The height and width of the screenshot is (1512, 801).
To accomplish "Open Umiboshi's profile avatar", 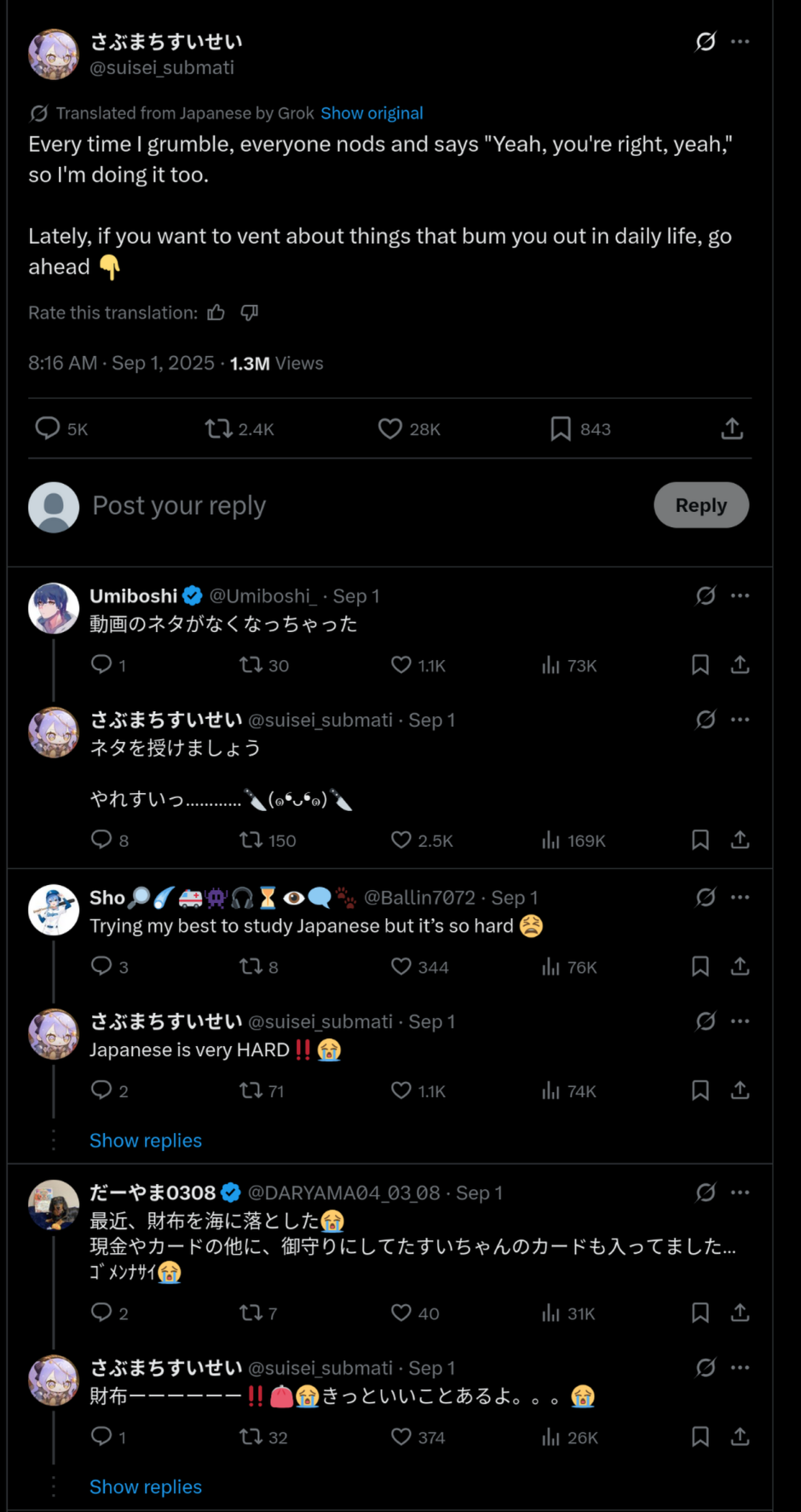I will 54,608.
